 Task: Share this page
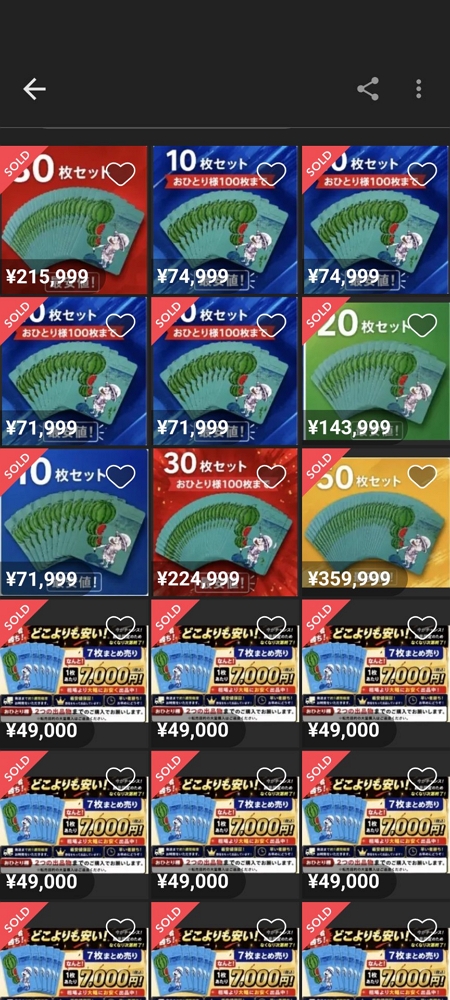(x=368, y=89)
